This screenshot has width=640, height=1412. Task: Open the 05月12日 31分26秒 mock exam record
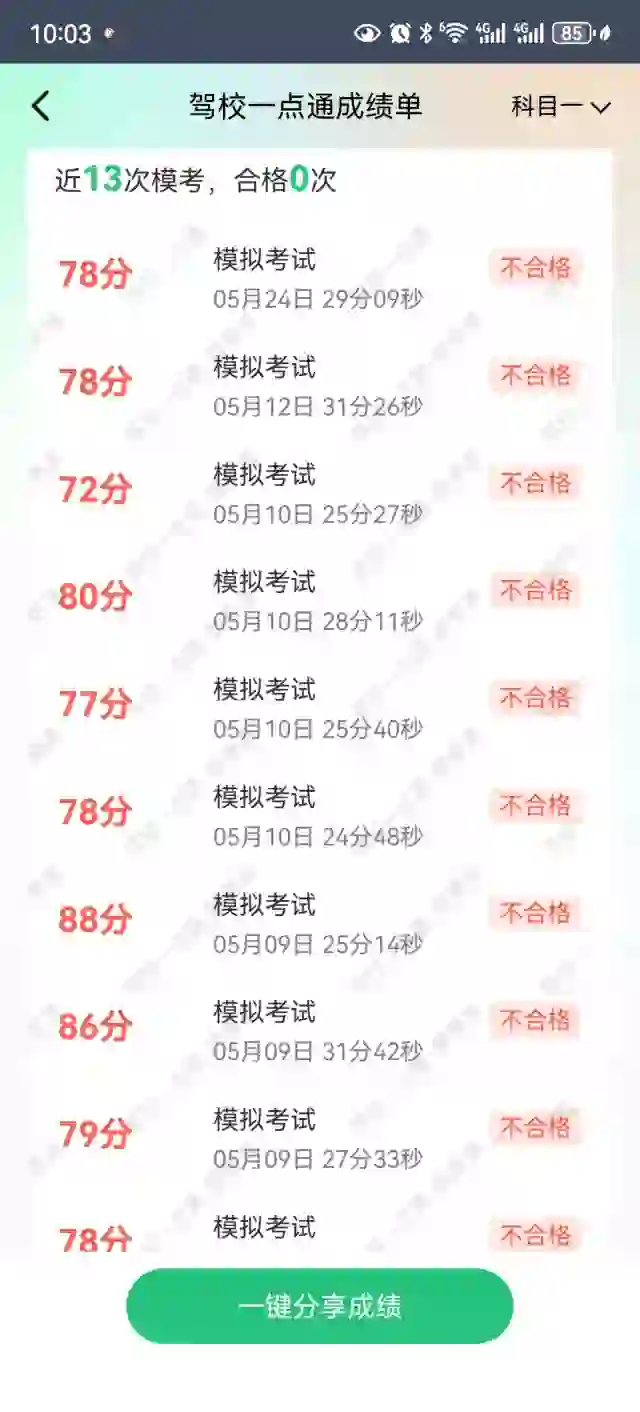[x=320, y=383]
